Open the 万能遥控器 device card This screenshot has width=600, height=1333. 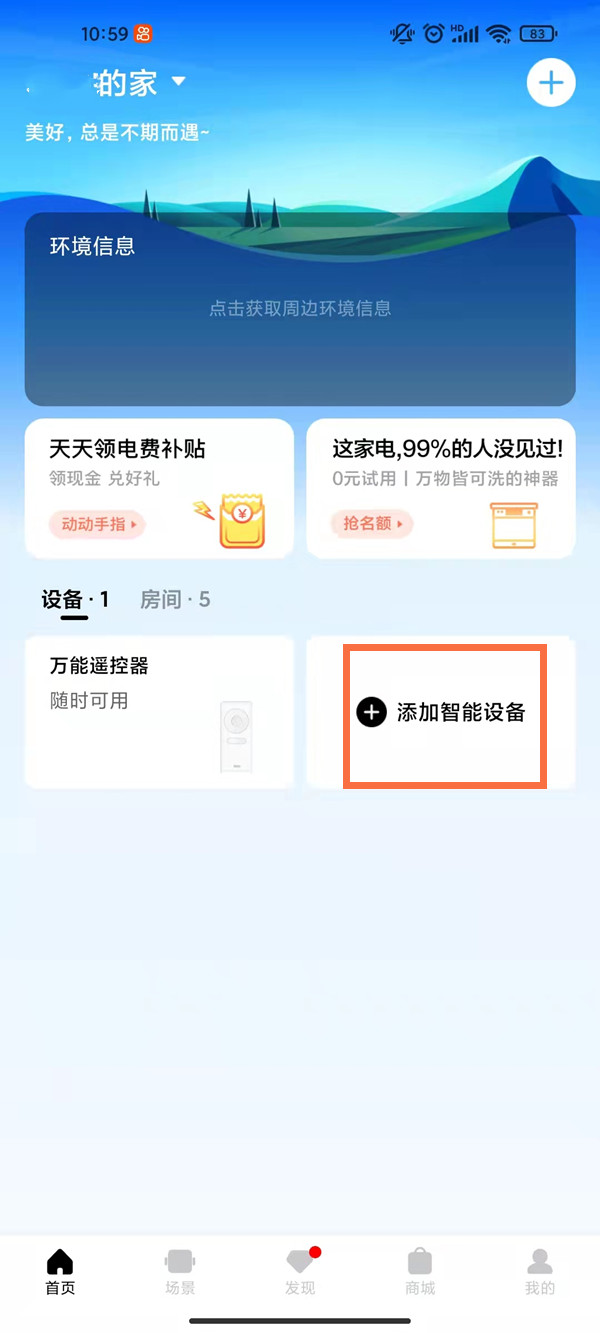(159, 712)
